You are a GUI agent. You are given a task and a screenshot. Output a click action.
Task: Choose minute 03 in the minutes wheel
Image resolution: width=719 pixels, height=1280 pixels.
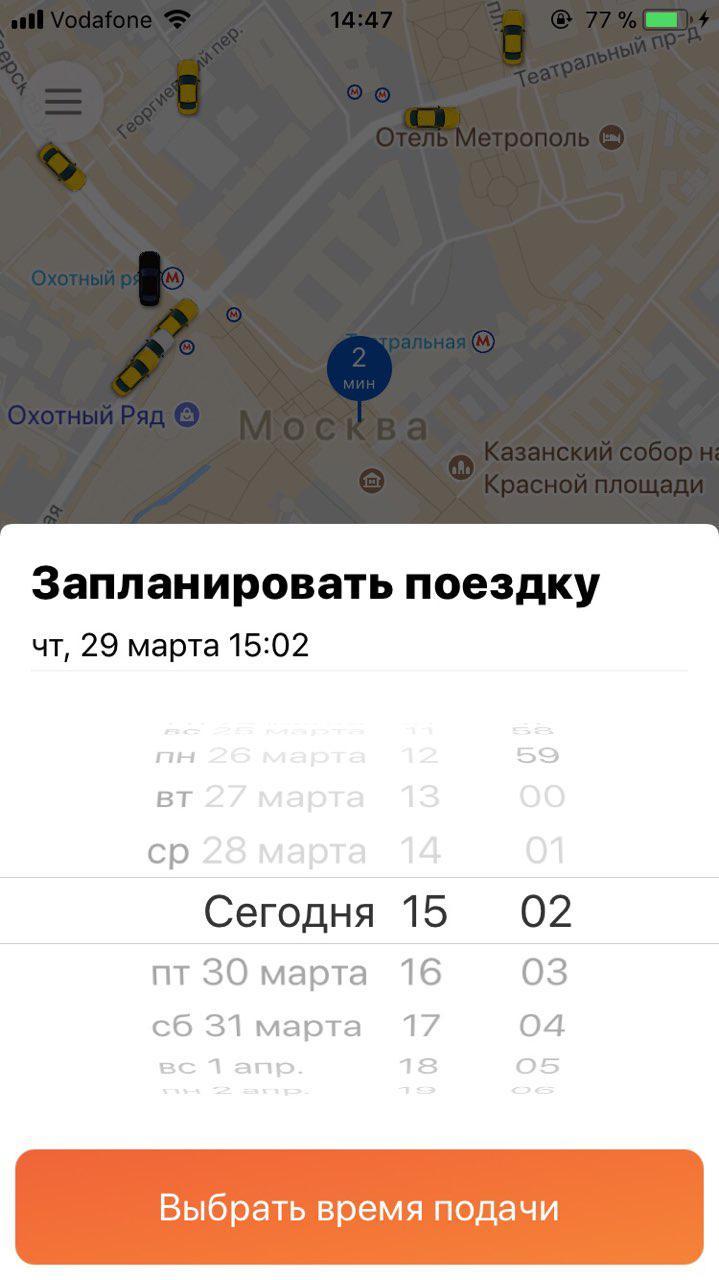544,972
